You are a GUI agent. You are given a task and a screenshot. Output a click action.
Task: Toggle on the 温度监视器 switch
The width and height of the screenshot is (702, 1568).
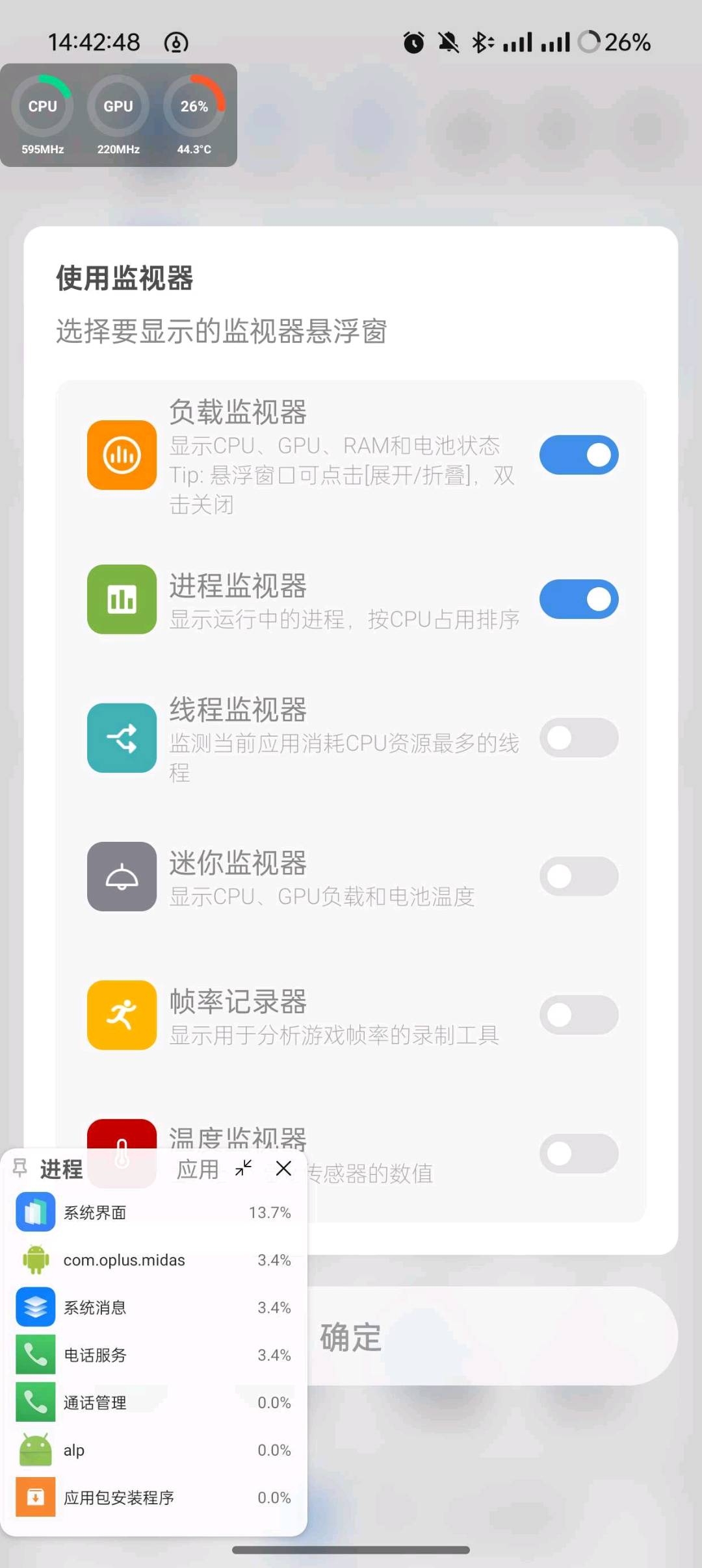(578, 1153)
